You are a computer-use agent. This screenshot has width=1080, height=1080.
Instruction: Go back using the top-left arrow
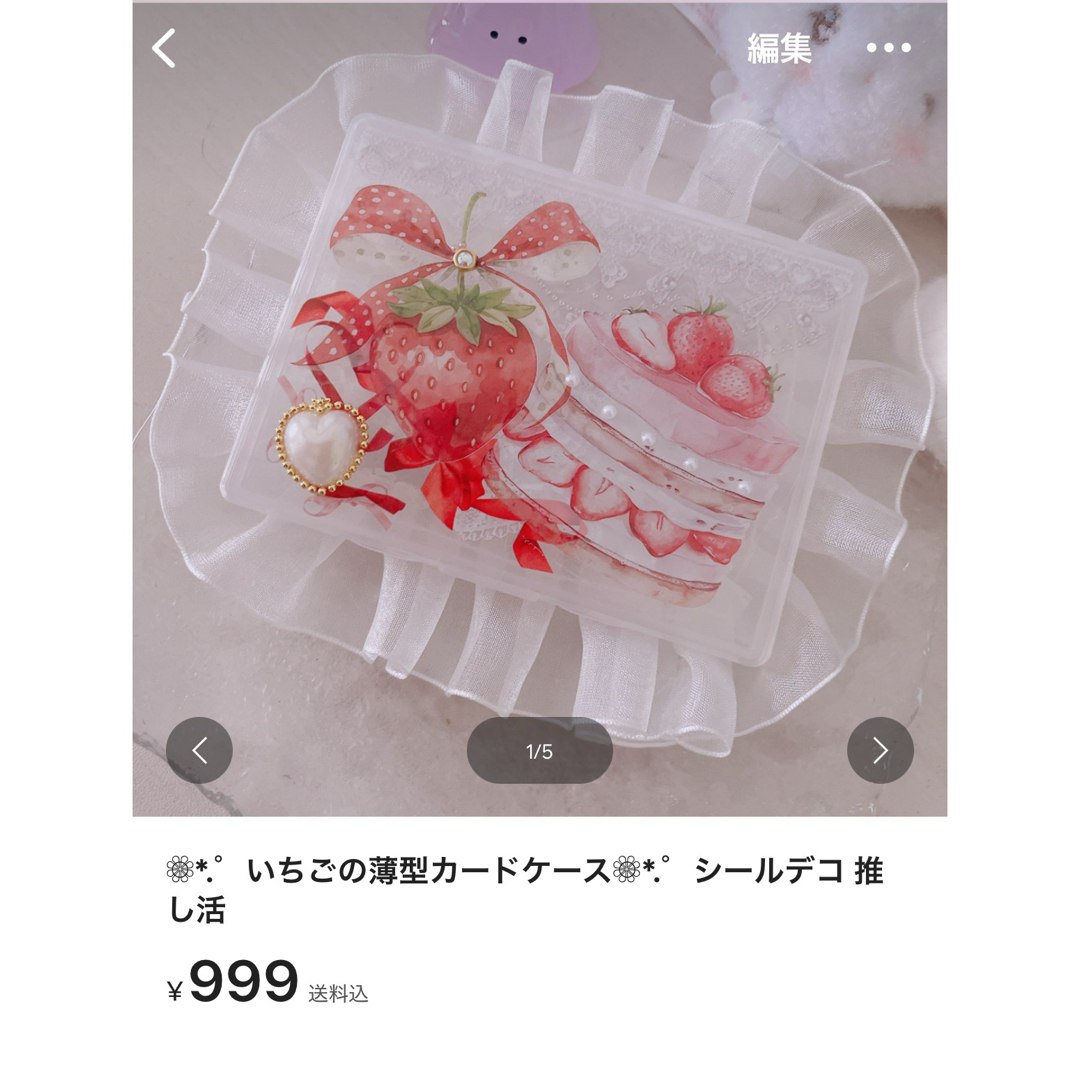pos(164,48)
